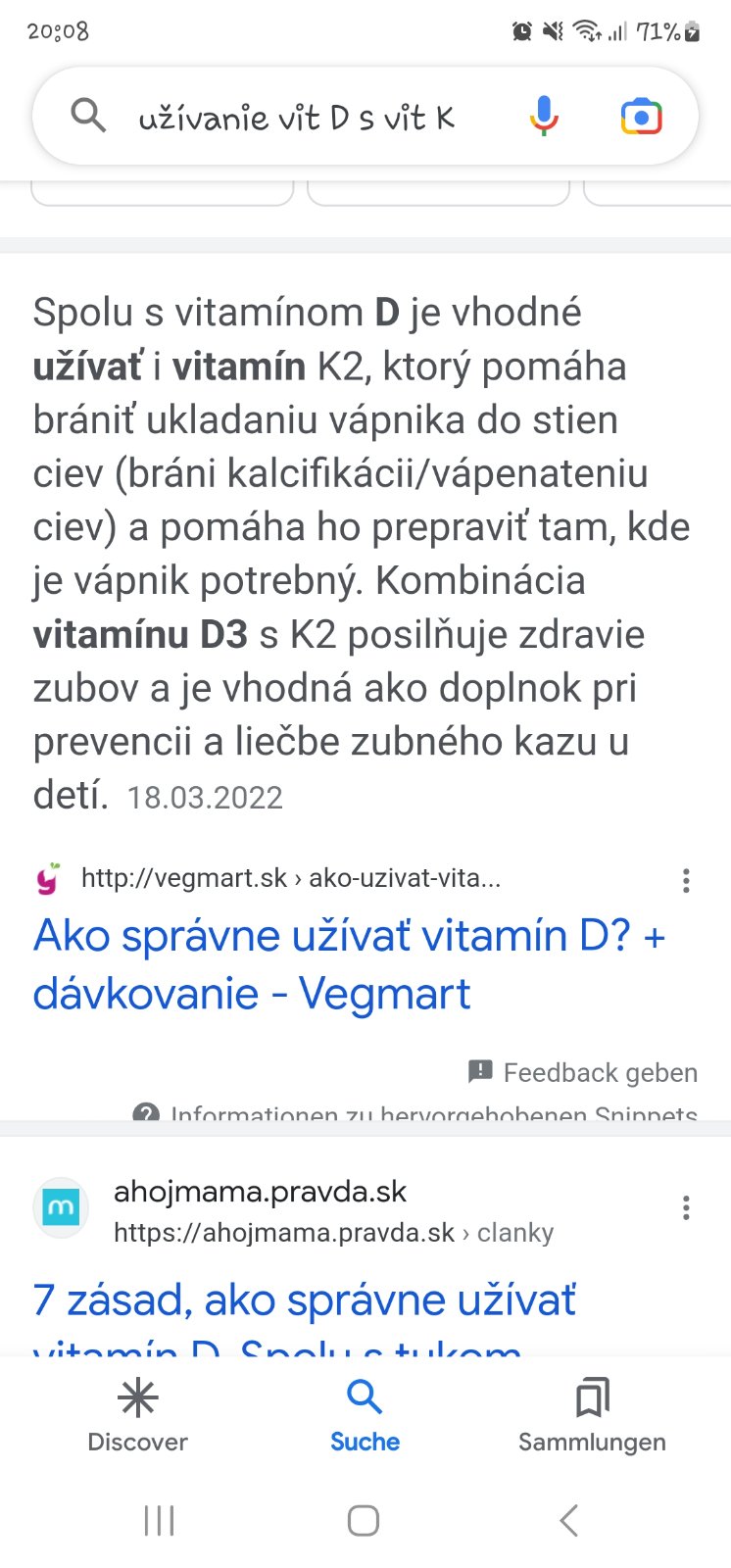Tap Feedback geben for the snippet

pos(584,1072)
